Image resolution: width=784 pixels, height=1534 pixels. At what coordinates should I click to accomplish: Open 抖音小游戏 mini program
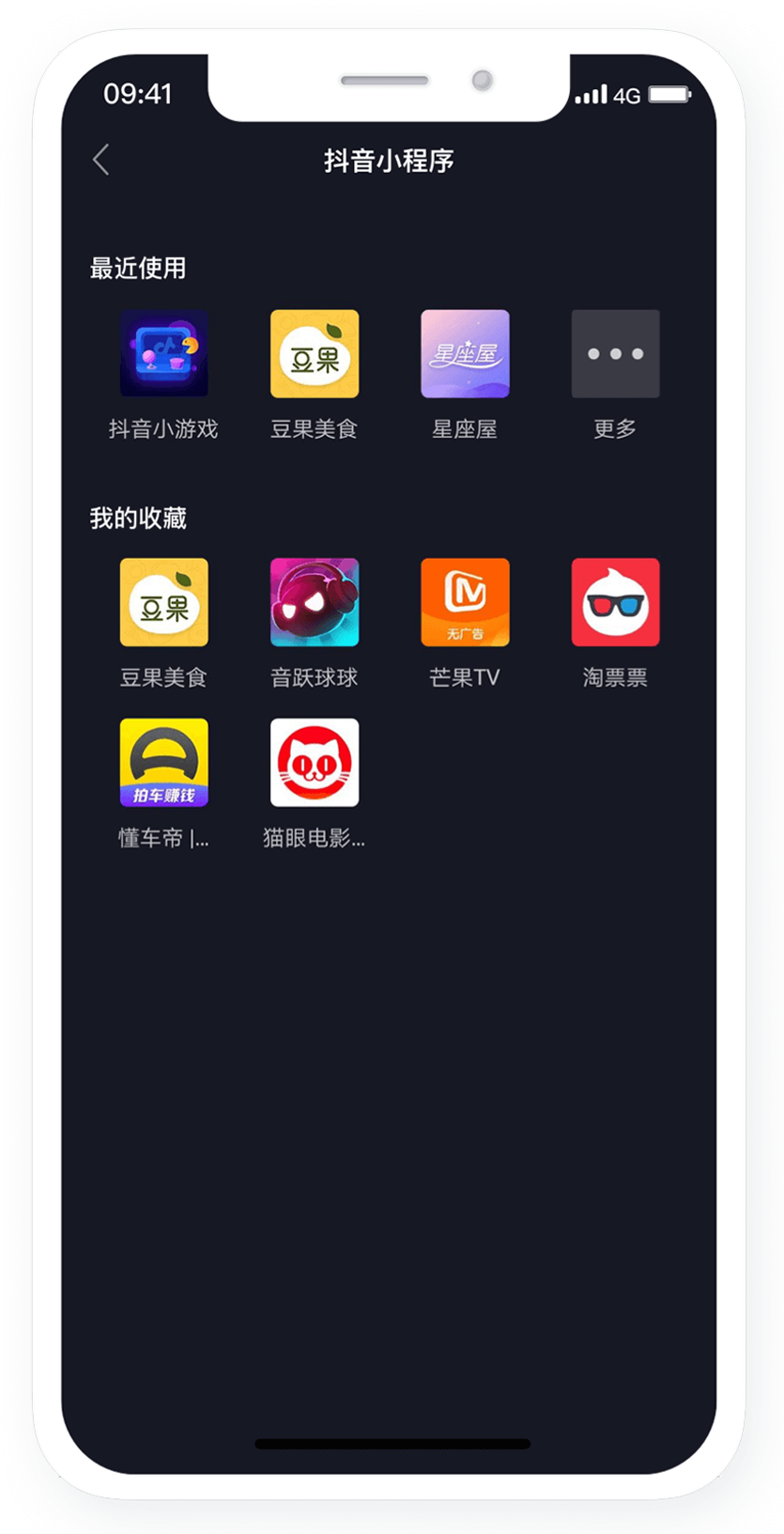[x=164, y=354]
